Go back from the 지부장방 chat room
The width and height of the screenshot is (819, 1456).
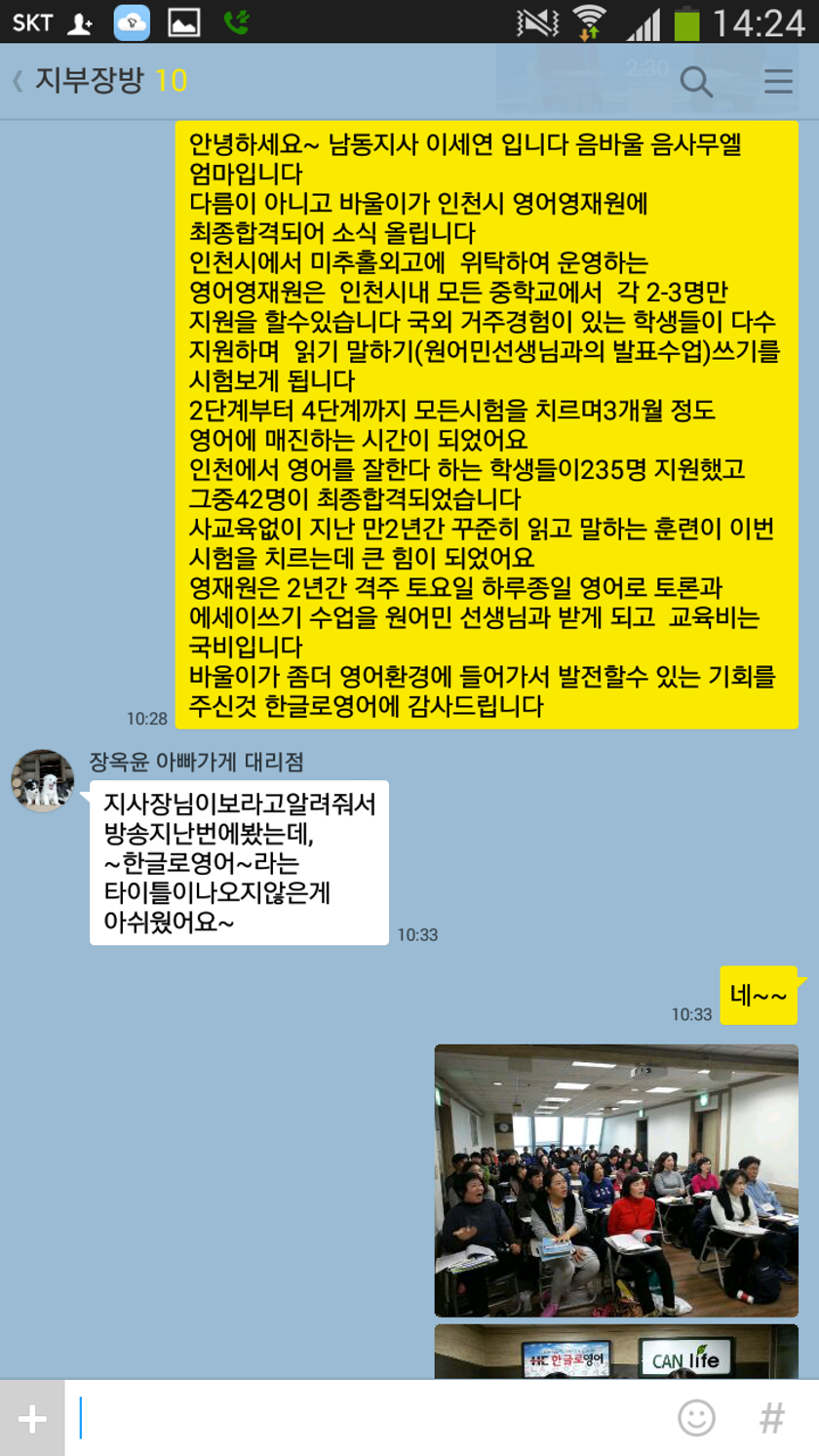[x=18, y=81]
